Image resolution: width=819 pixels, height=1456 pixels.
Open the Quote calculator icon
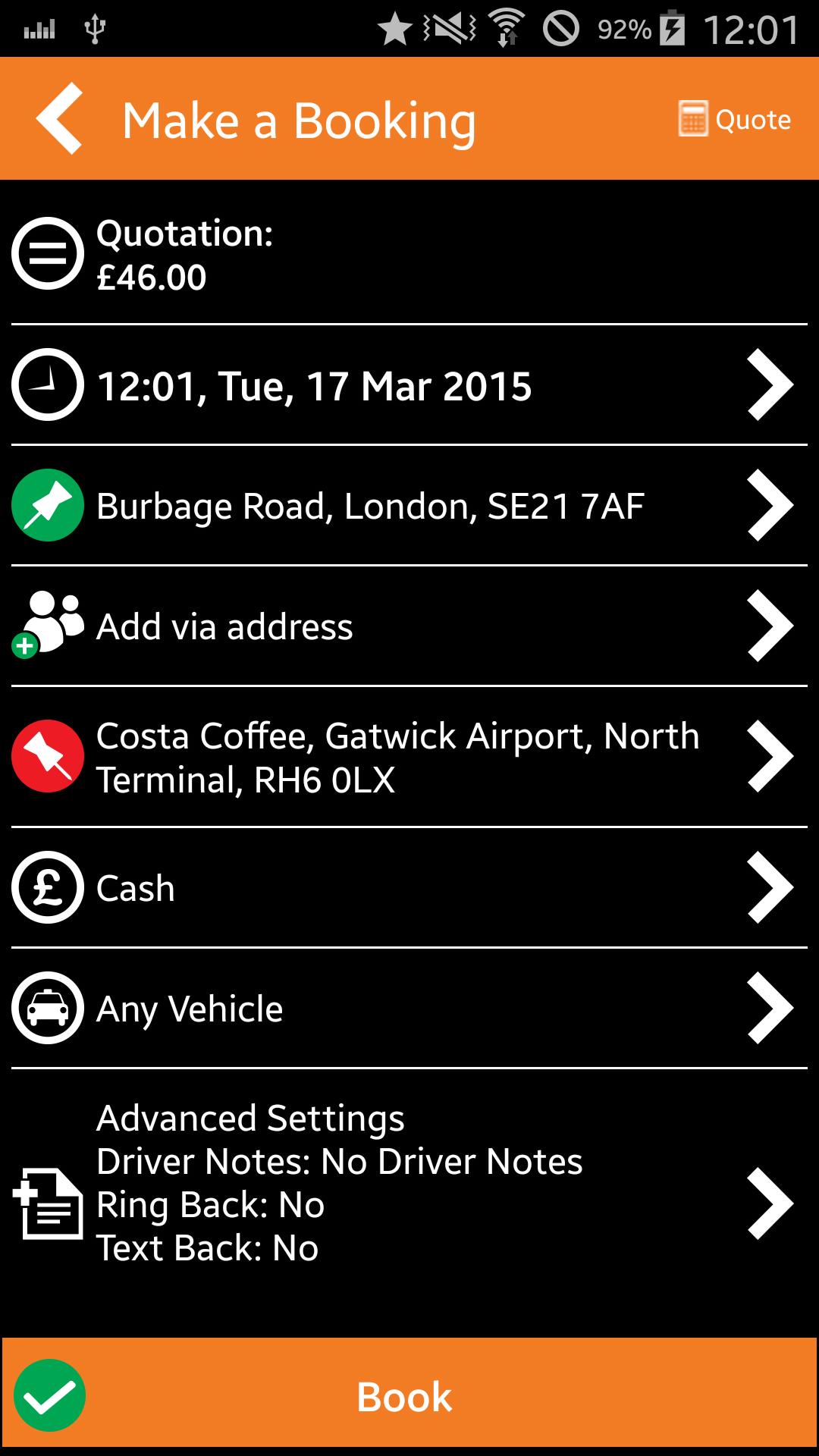tap(692, 119)
